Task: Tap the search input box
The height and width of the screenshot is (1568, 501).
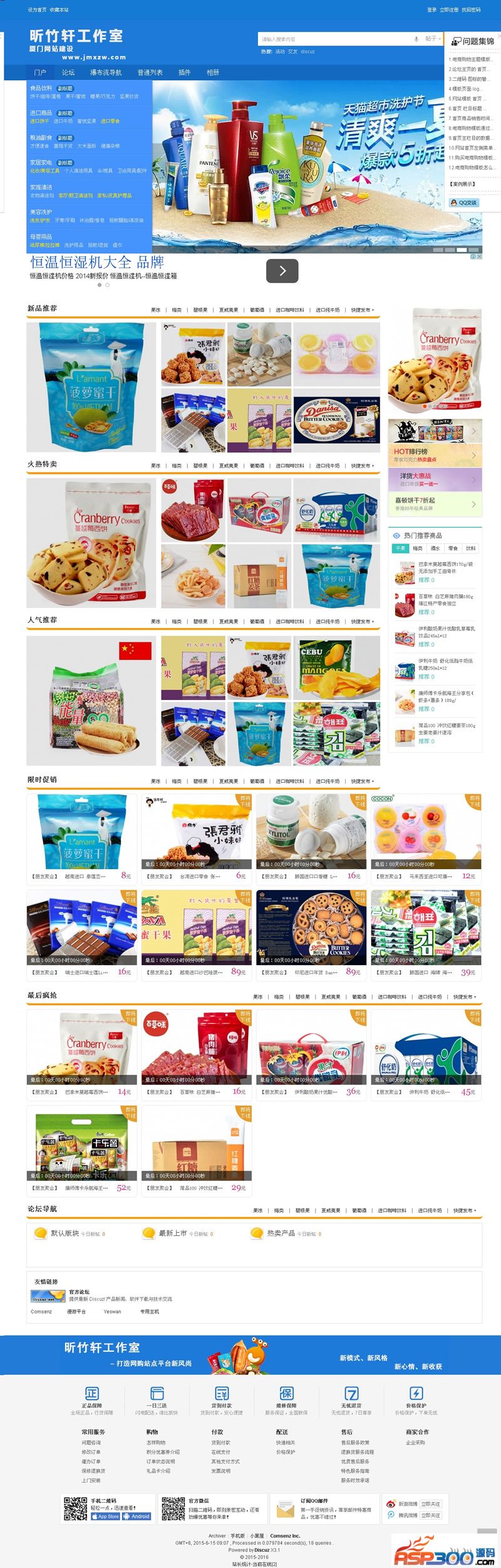Action: coord(335,39)
